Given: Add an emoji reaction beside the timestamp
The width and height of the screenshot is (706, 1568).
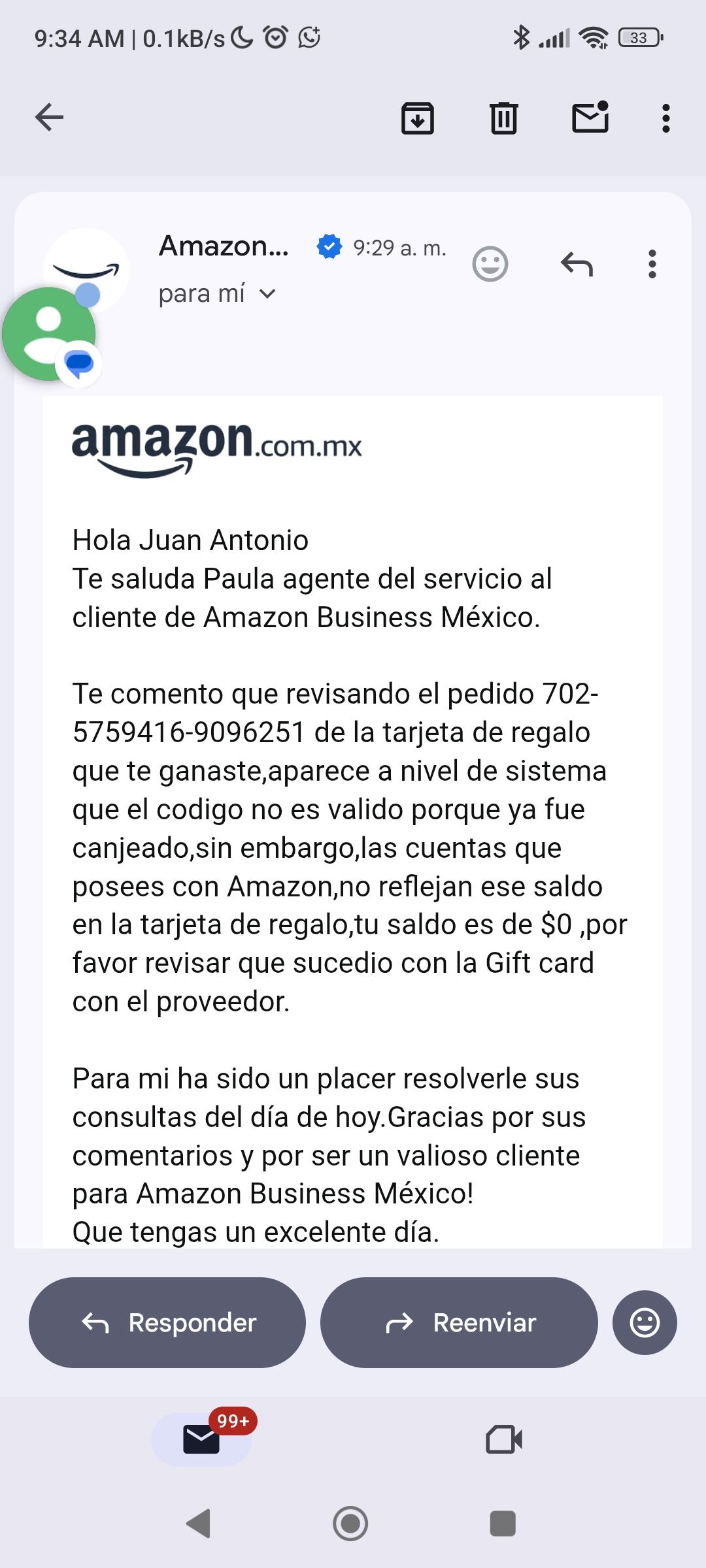Looking at the screenshot, I should tap(490, 264).
